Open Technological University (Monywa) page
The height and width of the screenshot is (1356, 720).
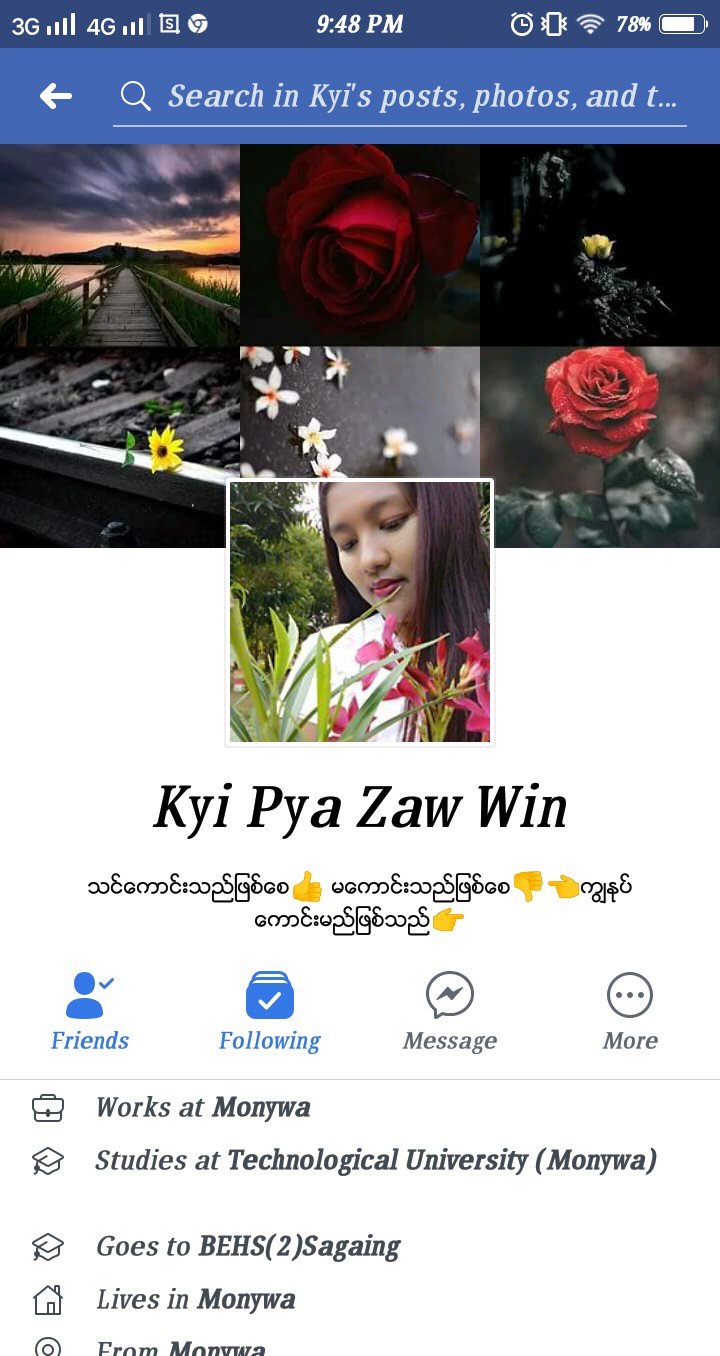(441, 1161)
